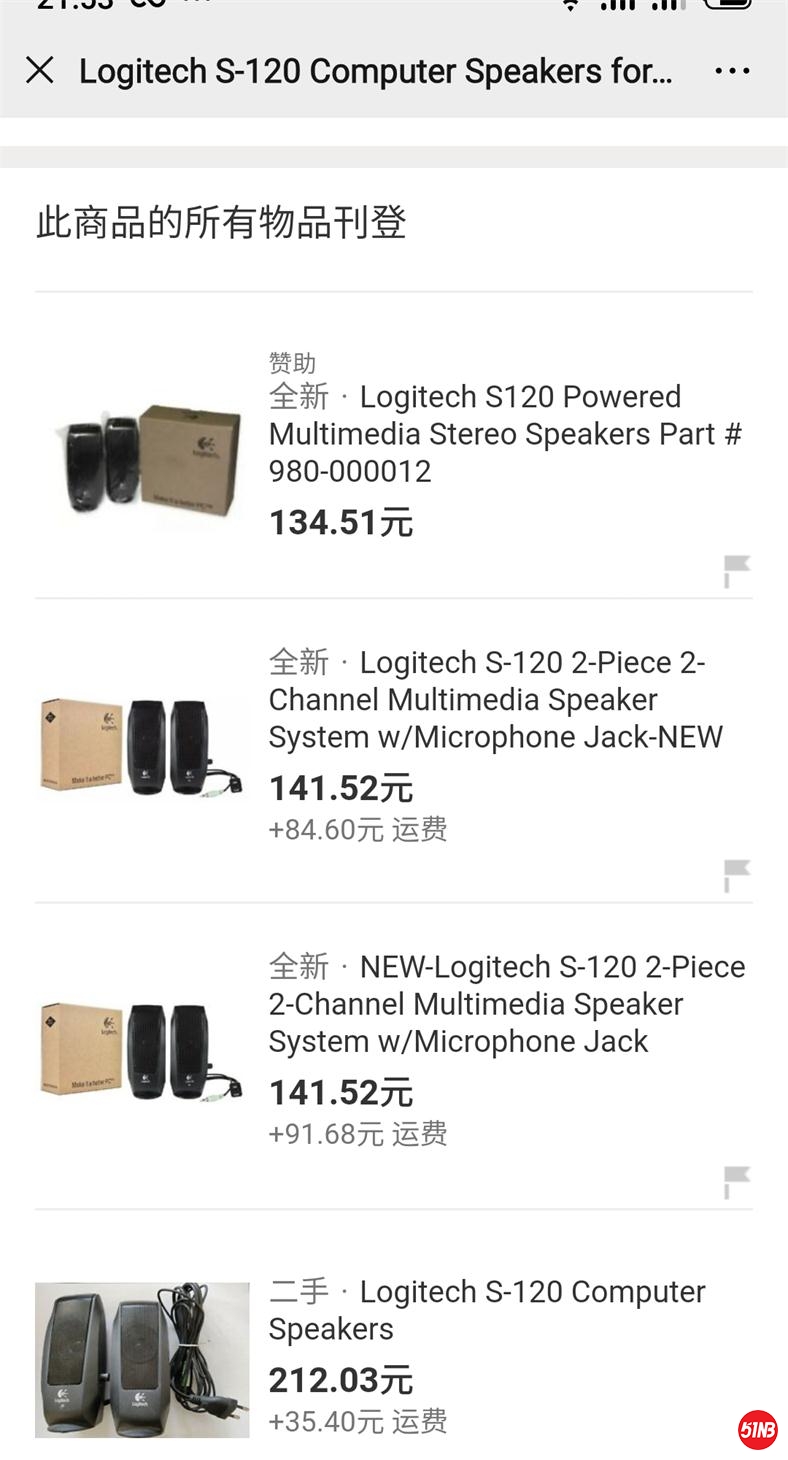
Task: View the used Logitech S-120 Computer Speakers listing
Action: click(486, 1310)
